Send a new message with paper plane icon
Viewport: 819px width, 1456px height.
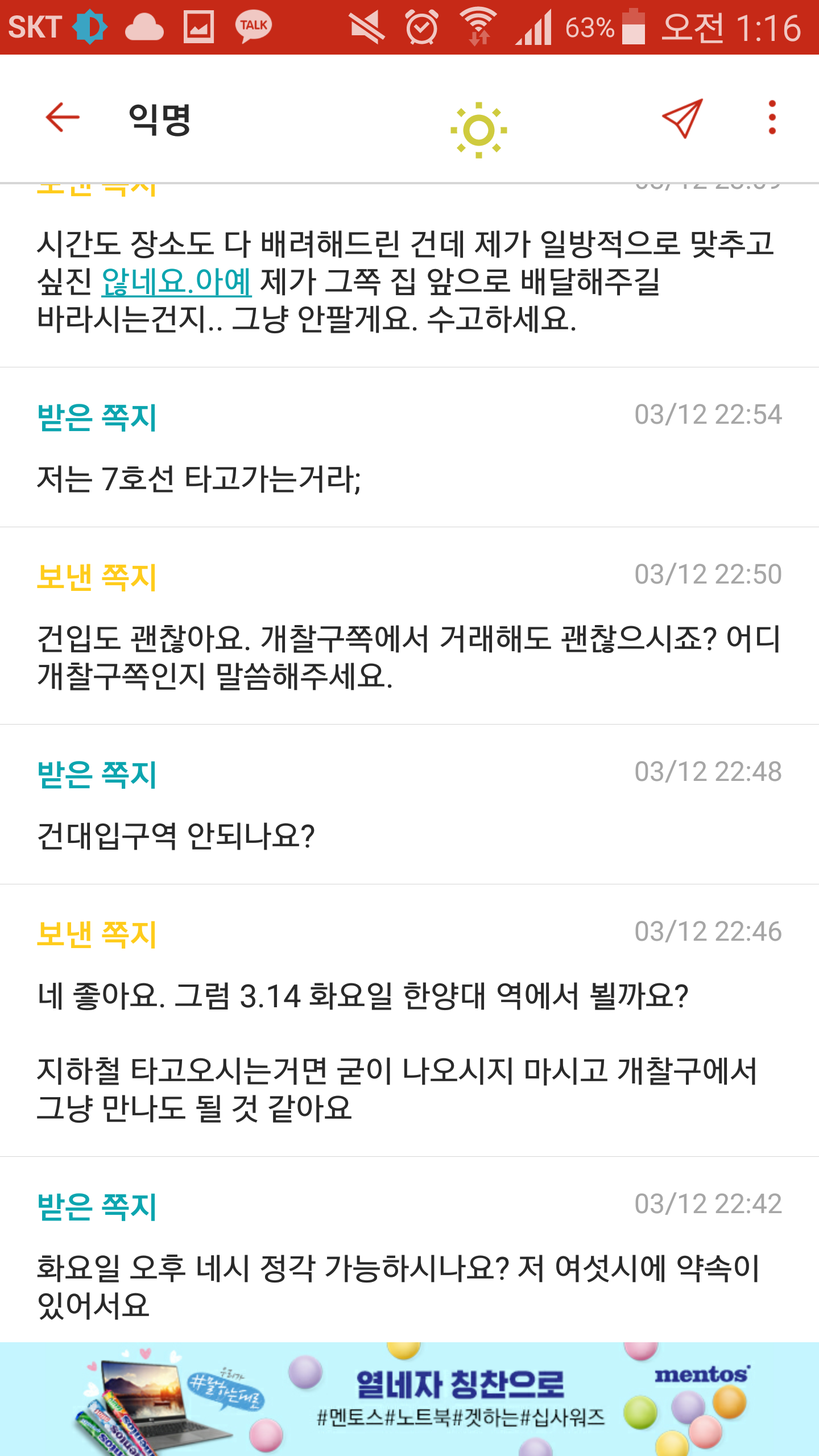click(682, 119)
